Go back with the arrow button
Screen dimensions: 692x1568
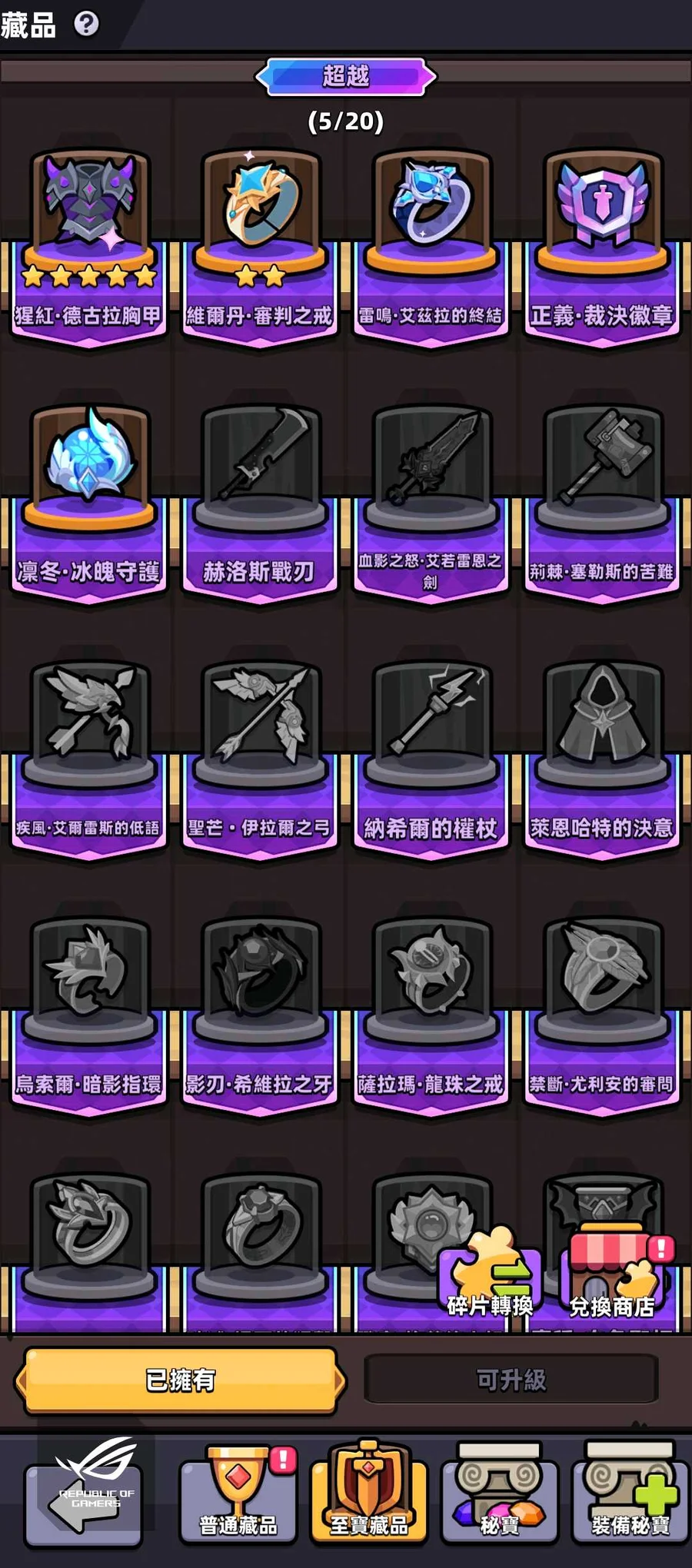pyautogui.click(x=83, y=1504)
